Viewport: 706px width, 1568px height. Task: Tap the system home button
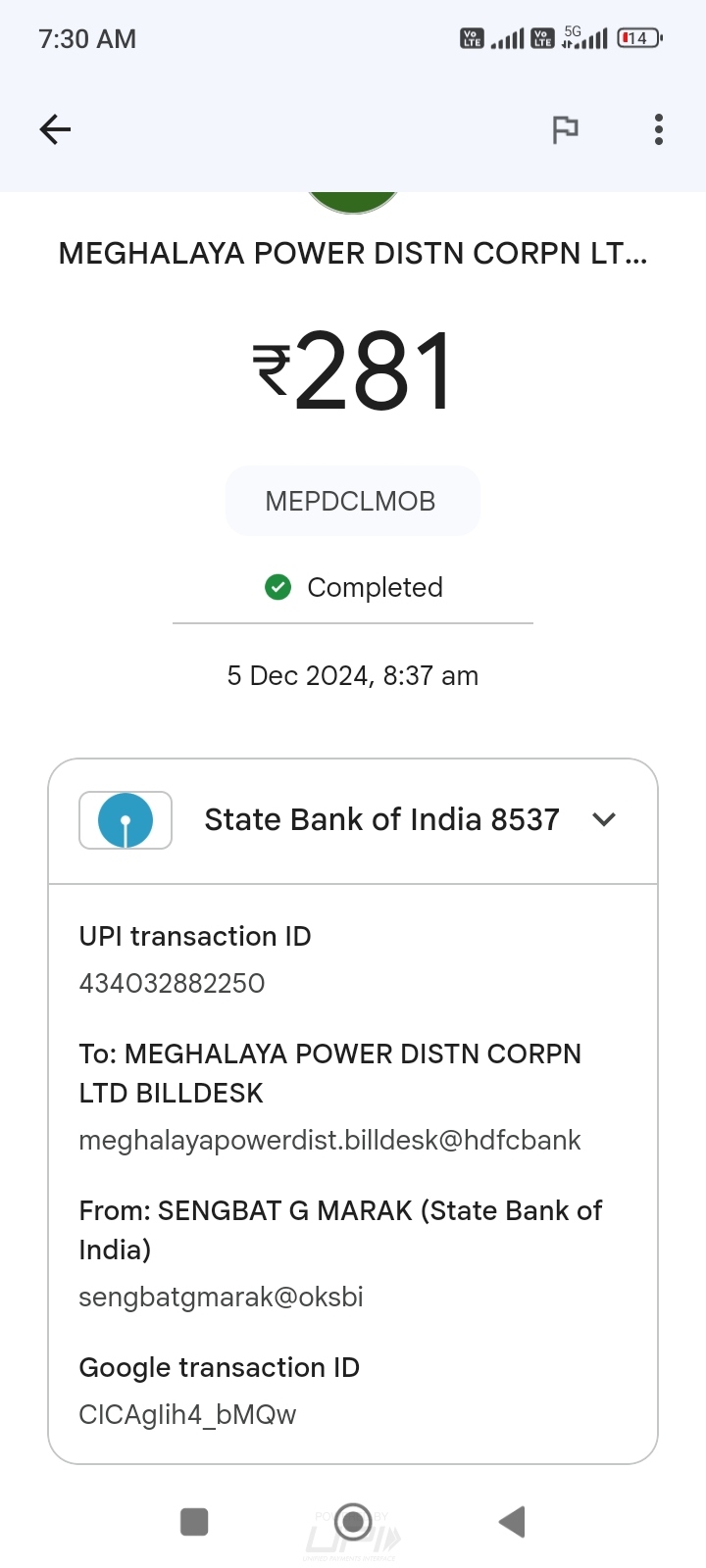(x=353, y=1522)
